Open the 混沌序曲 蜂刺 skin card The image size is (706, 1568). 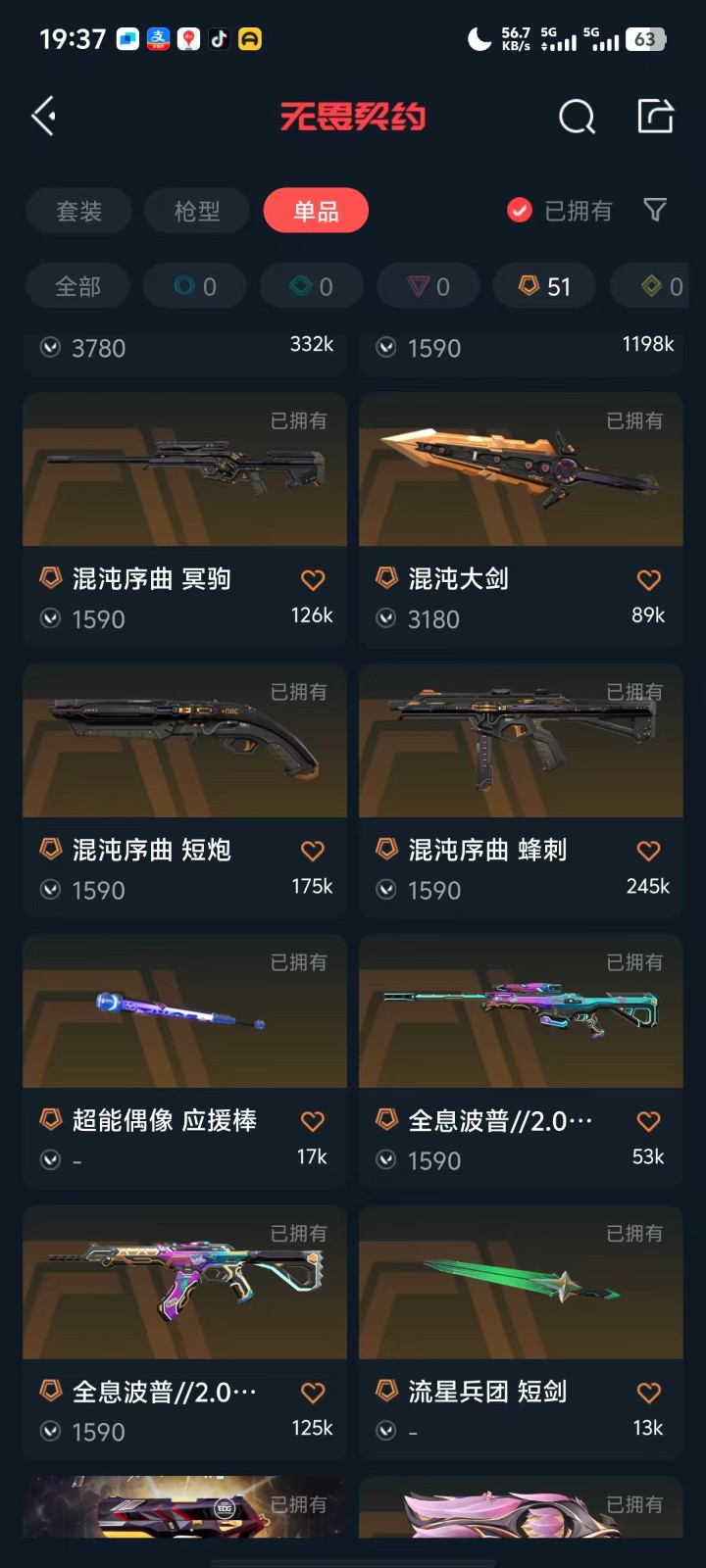tap(521, 743)
